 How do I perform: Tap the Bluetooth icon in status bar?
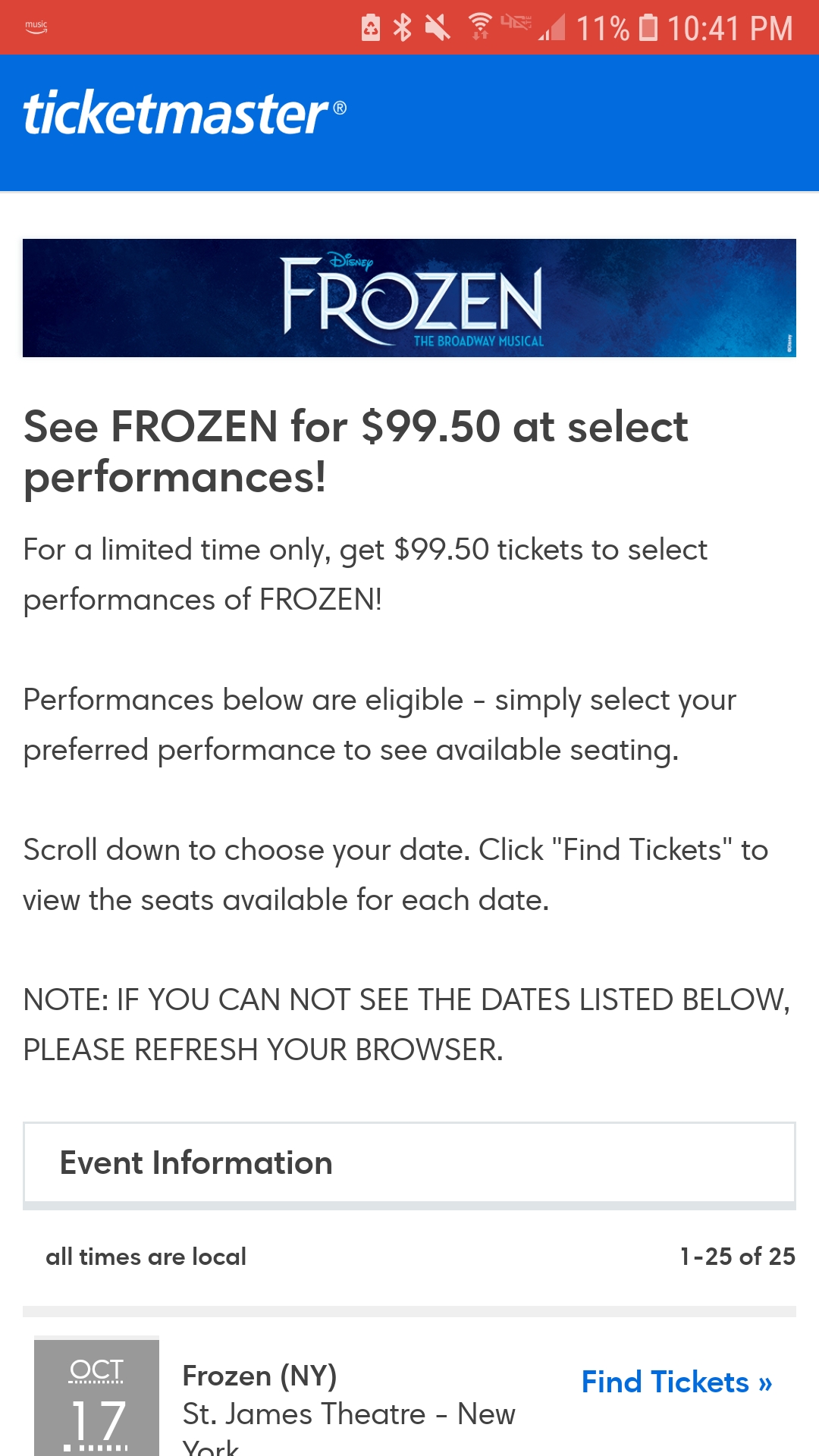point(402,27)
